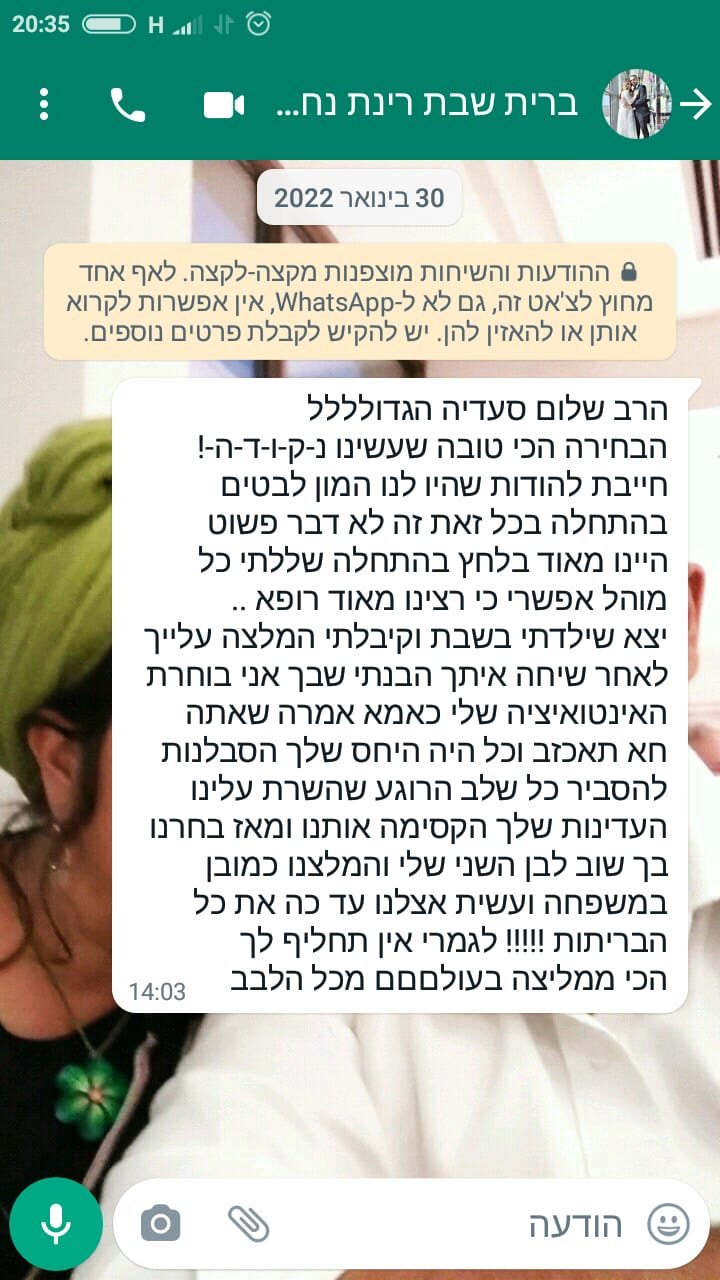Start a voice call
Viewport: 720px width, 1280px height.
pos(127,104)
